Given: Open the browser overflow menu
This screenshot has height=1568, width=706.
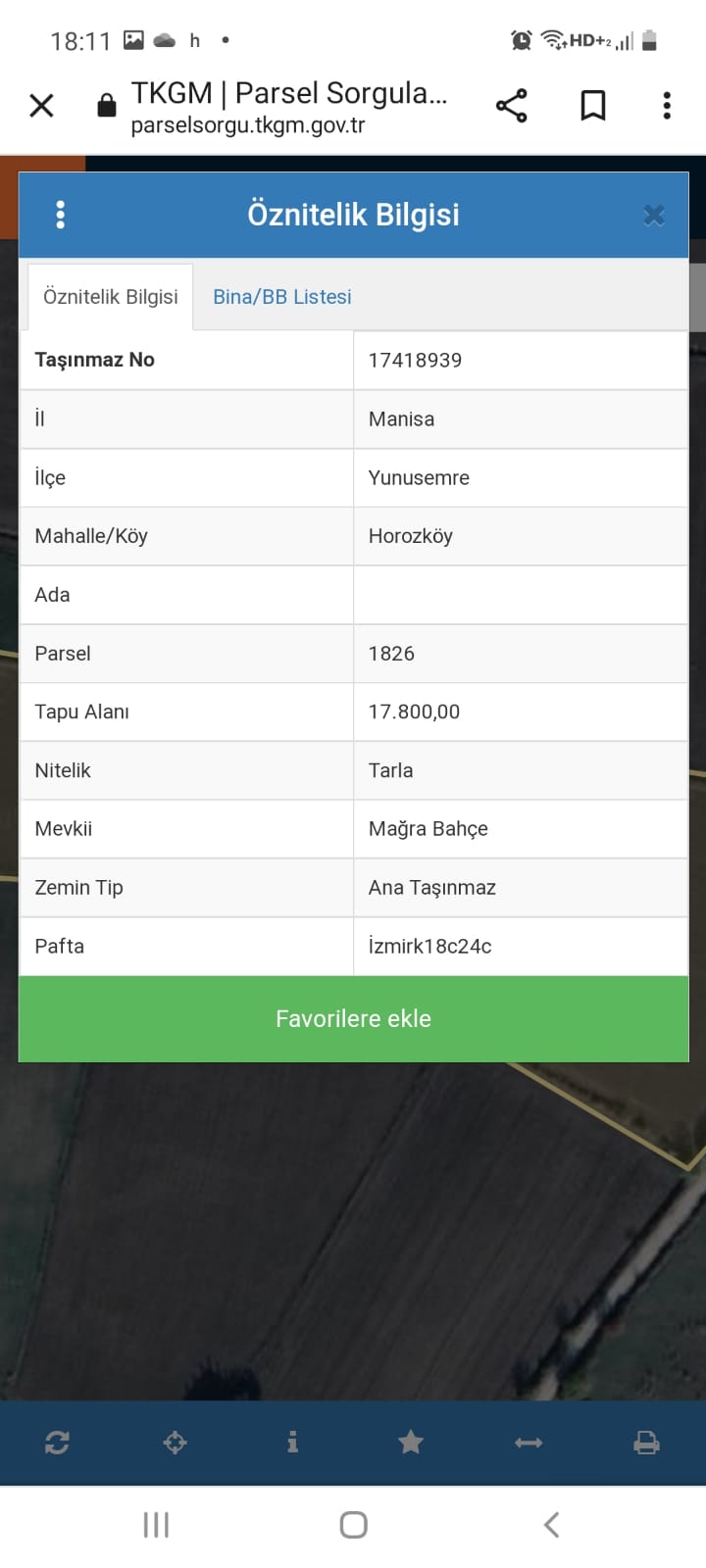Looking at the screenshot, I should [667, 105].
